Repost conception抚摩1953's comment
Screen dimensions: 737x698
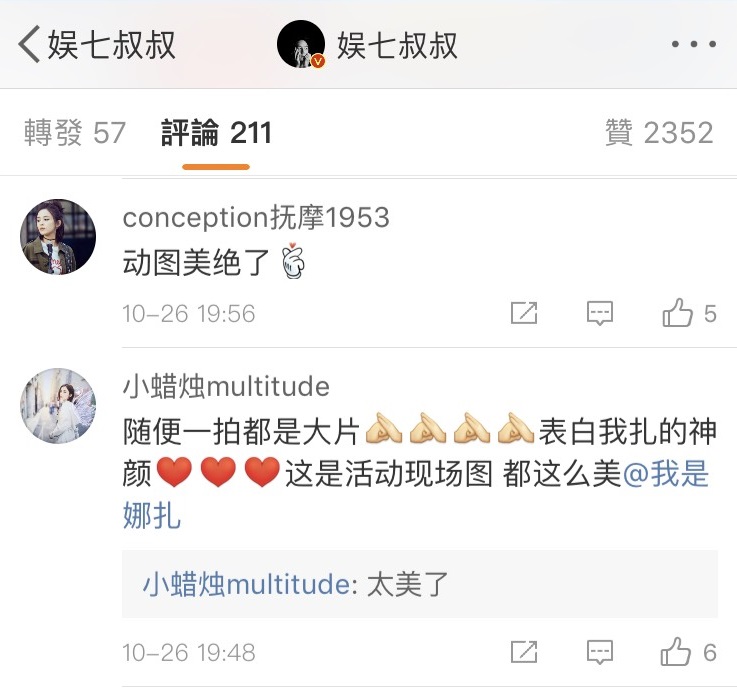point(524,314)
